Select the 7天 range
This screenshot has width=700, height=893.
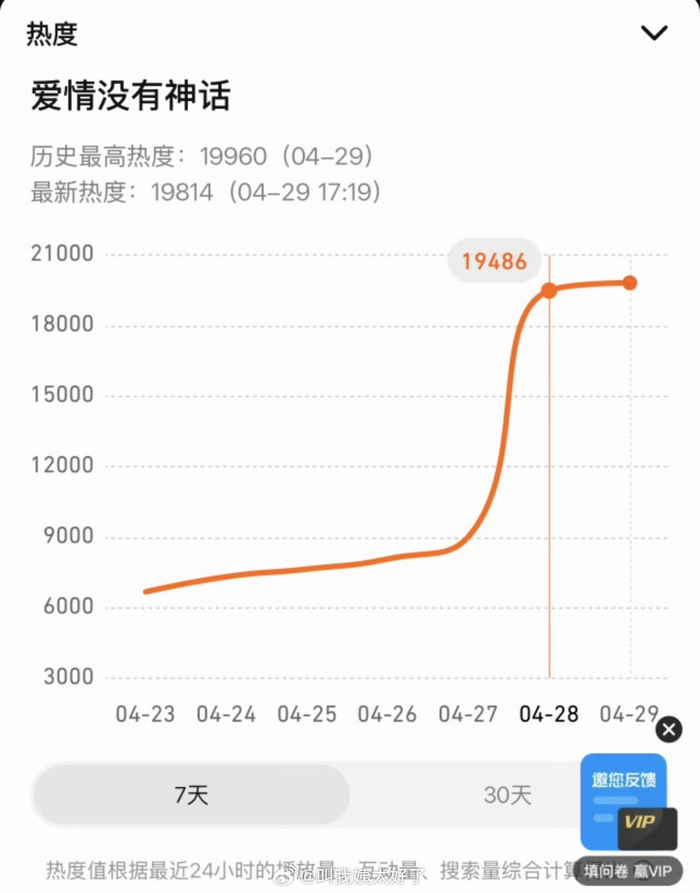[191, 795]
